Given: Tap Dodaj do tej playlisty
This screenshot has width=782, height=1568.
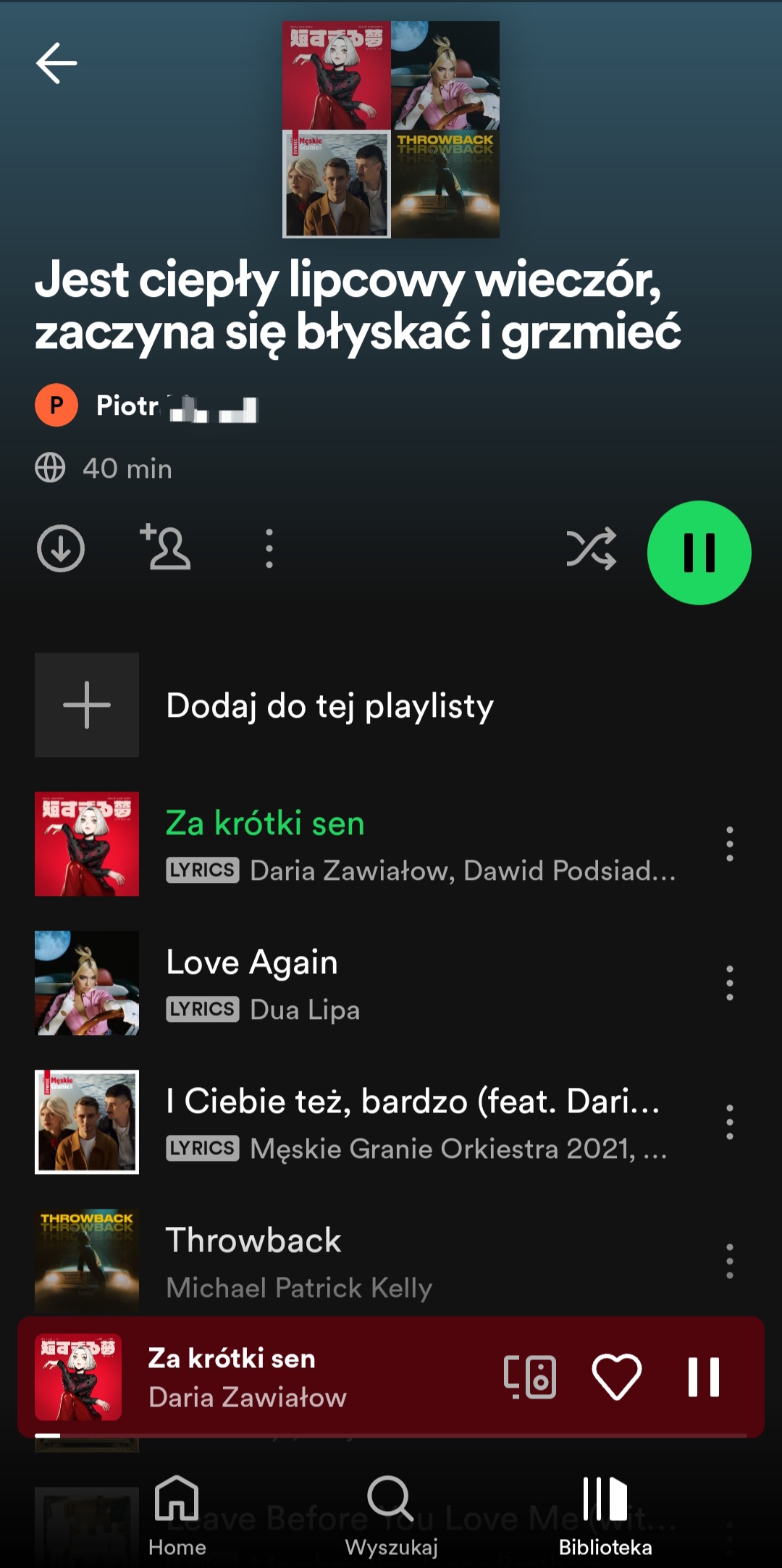Looking at the screenshot, I should (x=329, y=705).
